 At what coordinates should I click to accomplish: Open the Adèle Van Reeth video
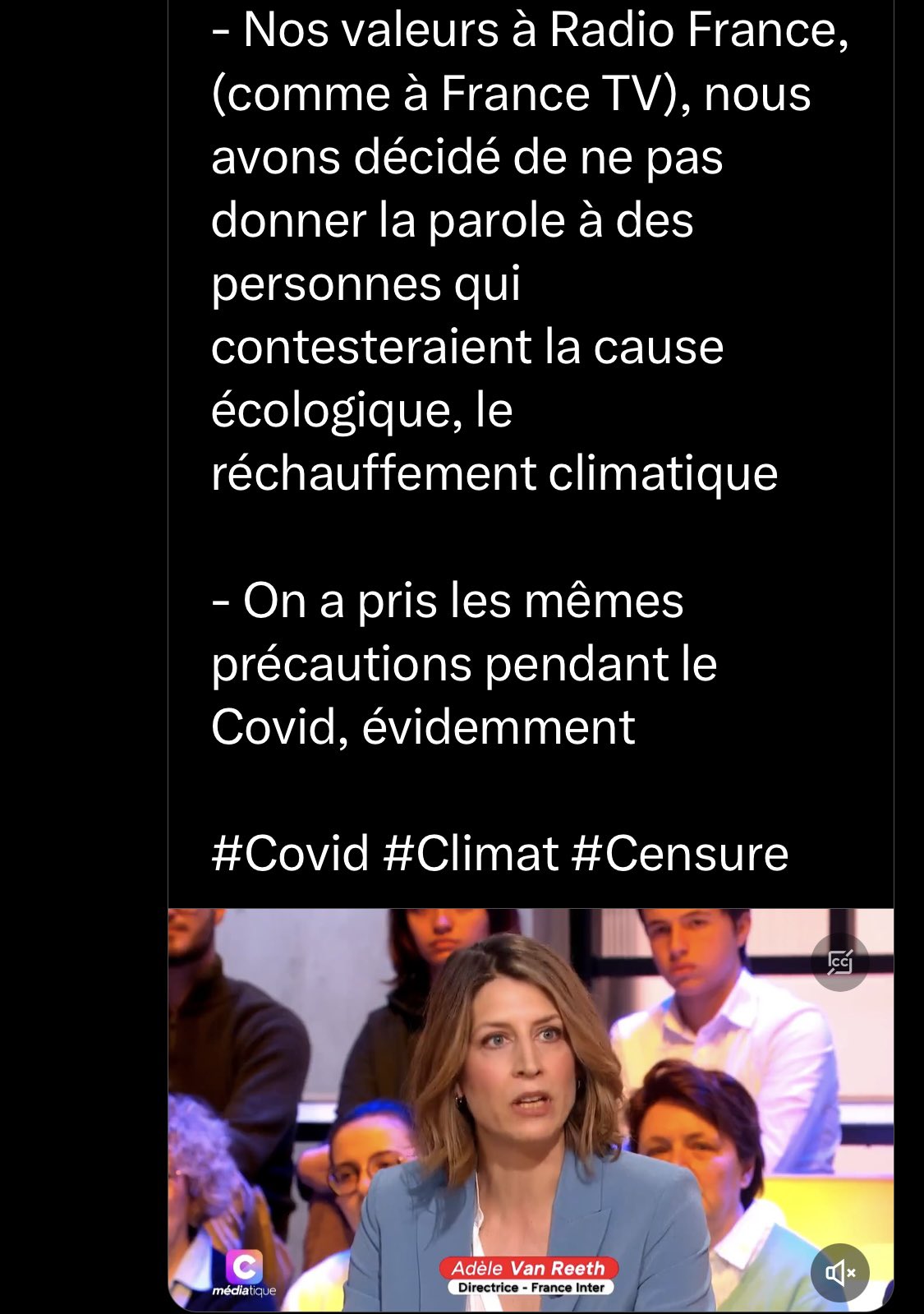coord(526,1109)
